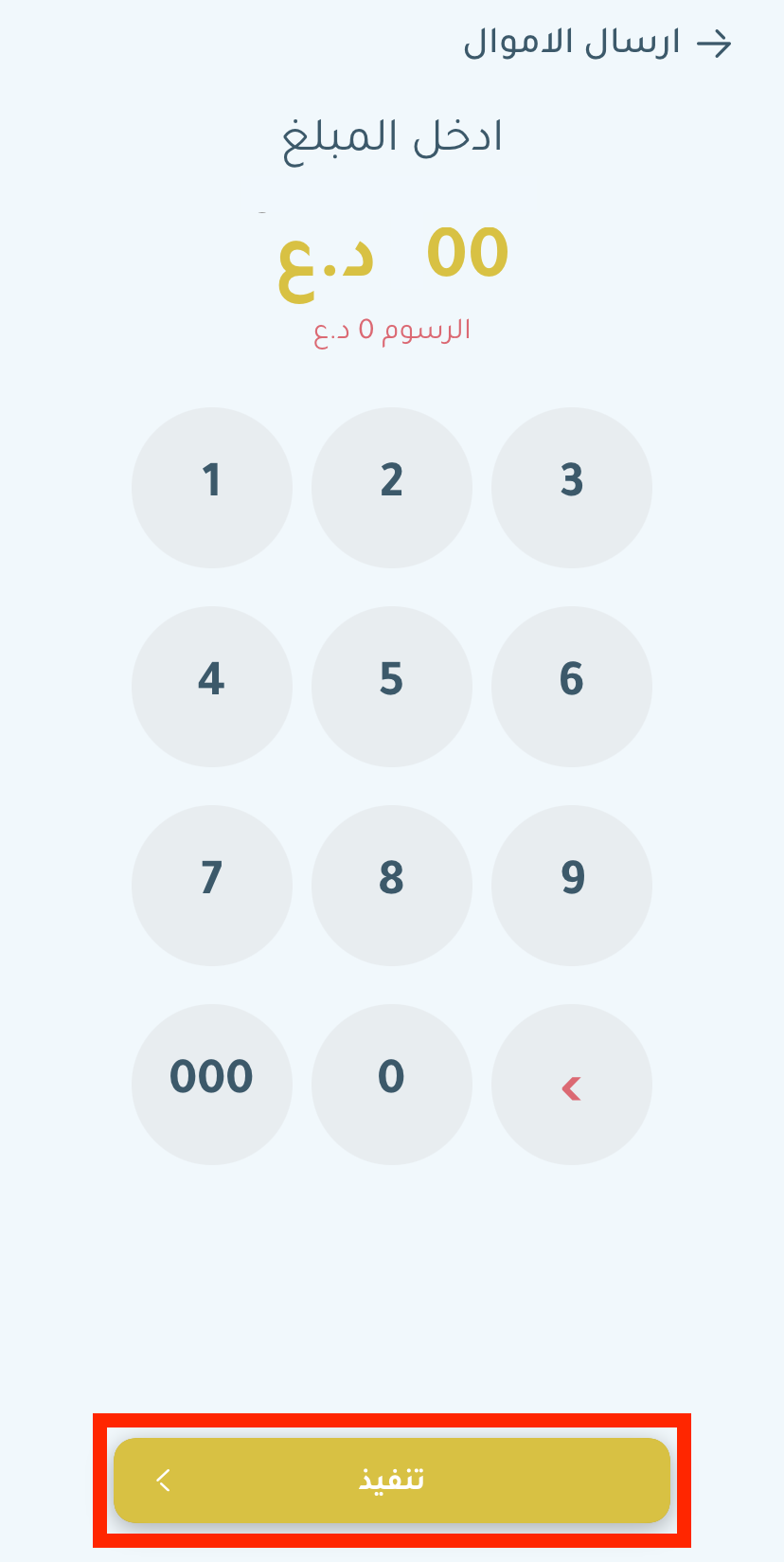The image size is (784, 1562).
Task: Enter digit 8 on the keypad
Action: pyautogui.click(x=391, y=886)
